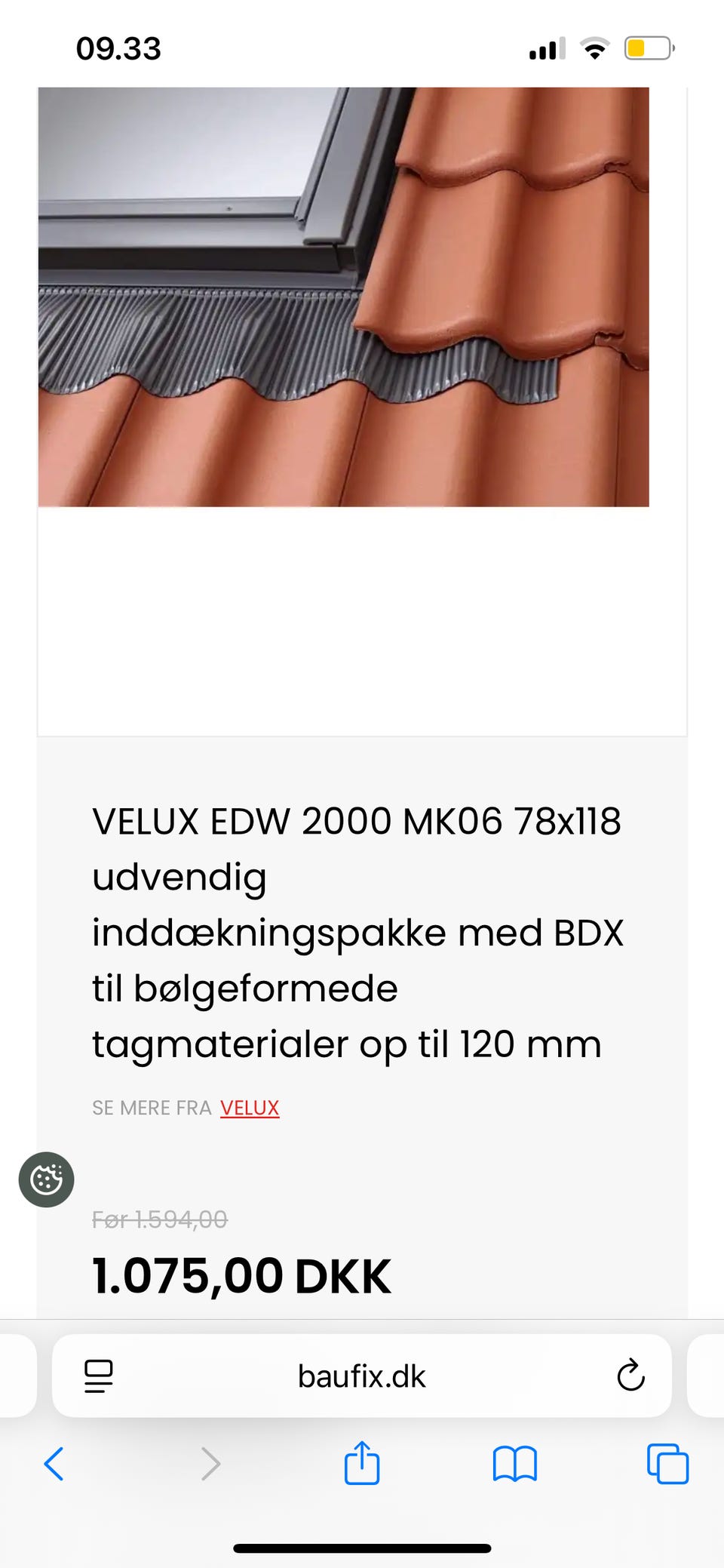Open the Bookmarks panel
724x1568 pixels.
(514, 1464)
